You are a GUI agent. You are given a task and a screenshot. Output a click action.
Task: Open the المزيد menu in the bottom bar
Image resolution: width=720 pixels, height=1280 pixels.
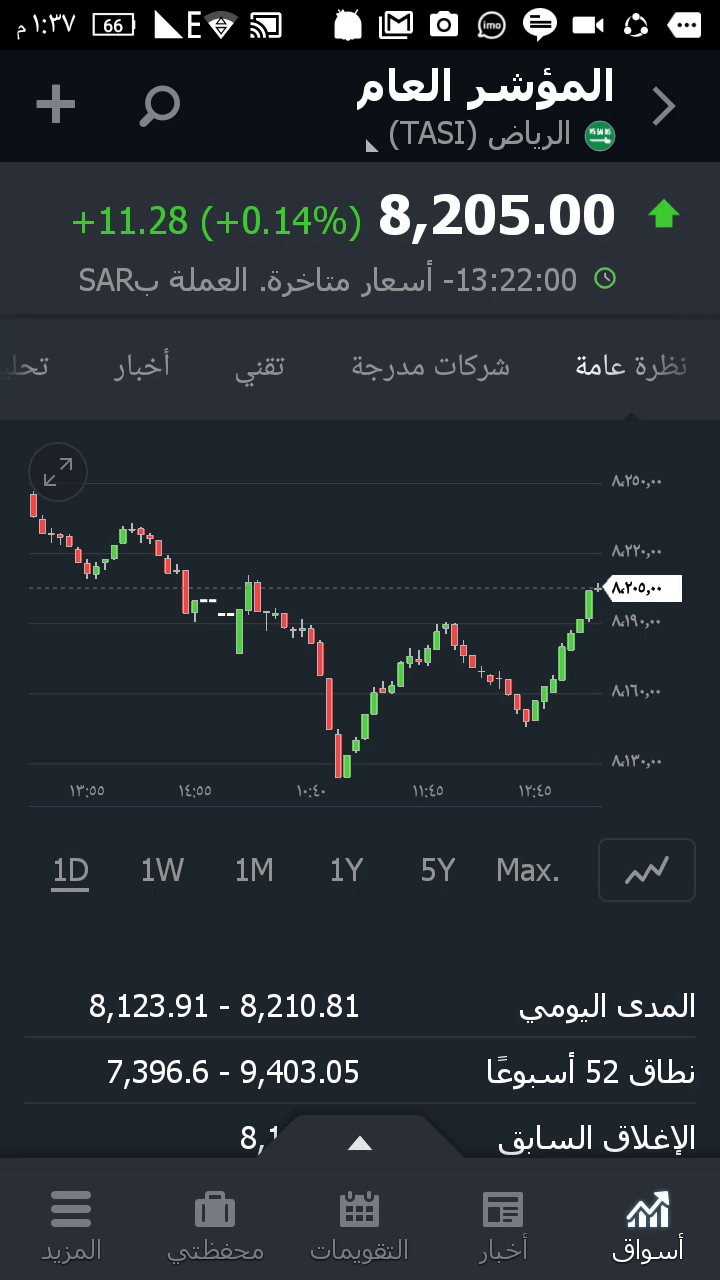(x=71, y=1225)
